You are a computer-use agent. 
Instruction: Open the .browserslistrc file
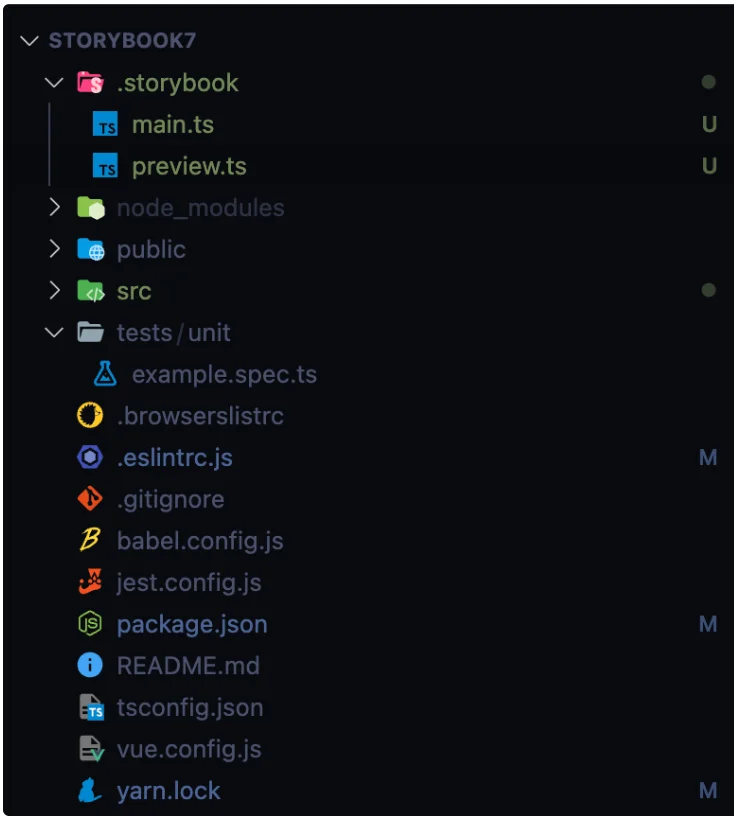199,416
